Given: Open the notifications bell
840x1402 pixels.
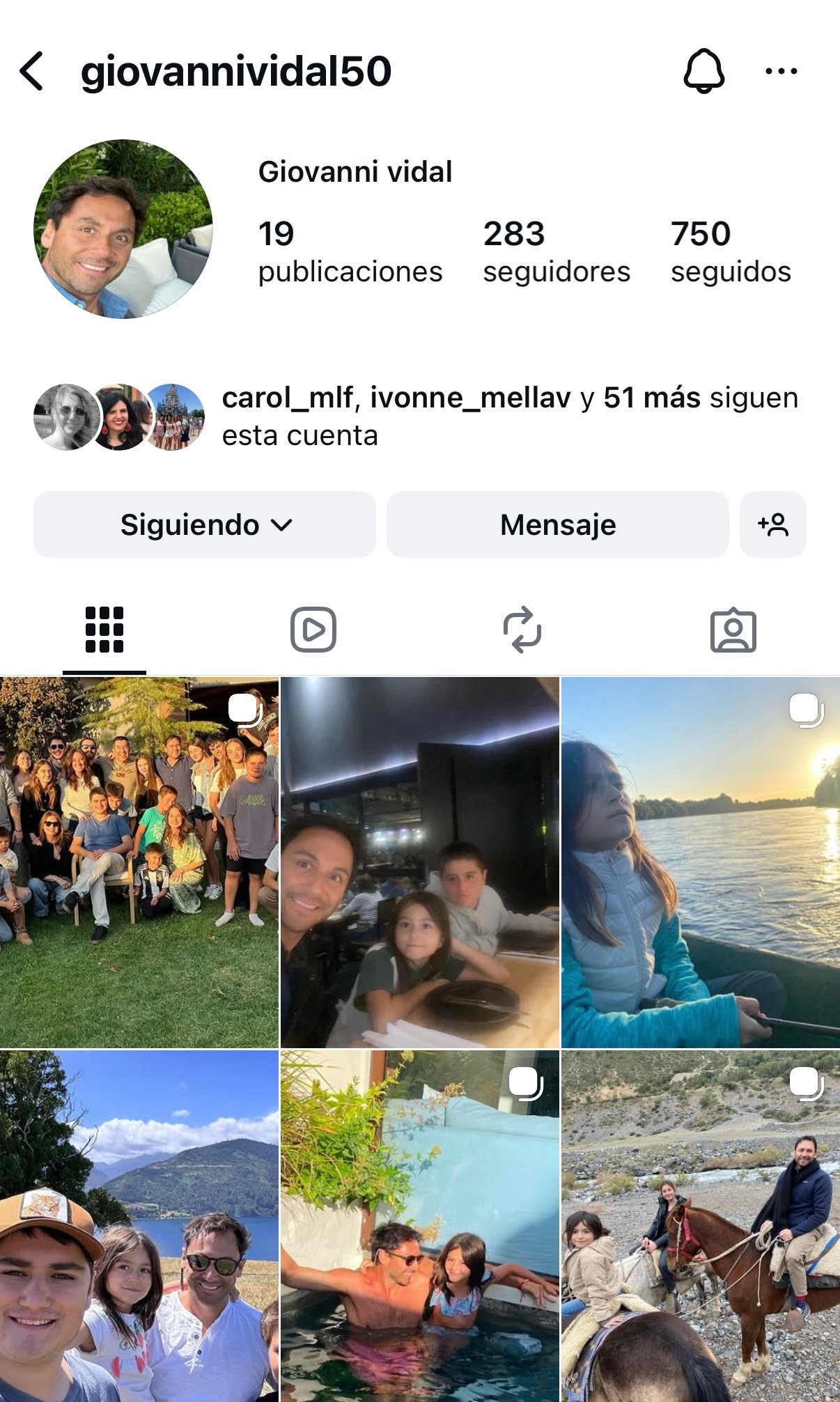Looking at the screenshot, I should [703, 71].
